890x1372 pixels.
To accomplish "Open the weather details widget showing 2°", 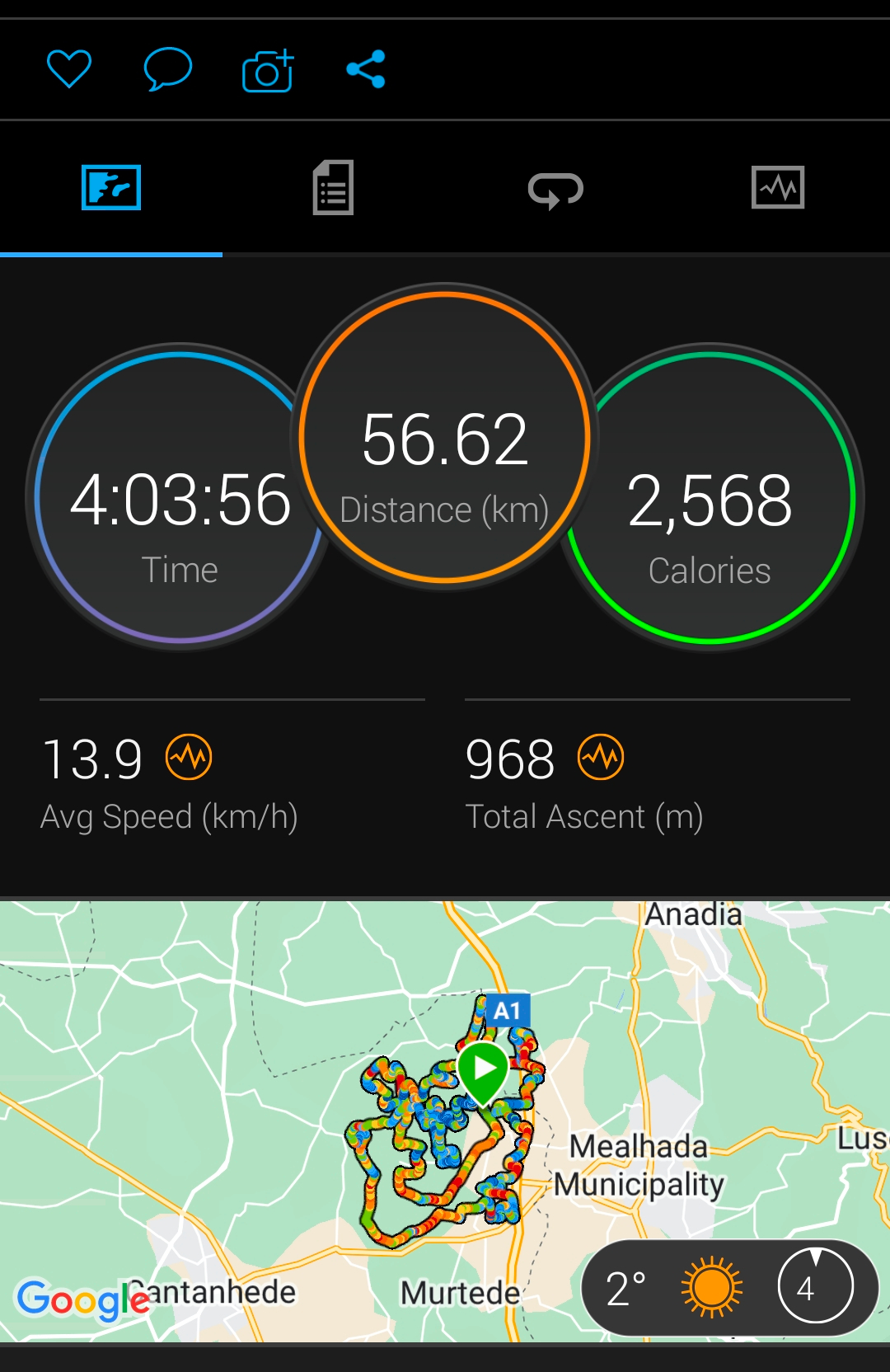I will pos(730,1288).
